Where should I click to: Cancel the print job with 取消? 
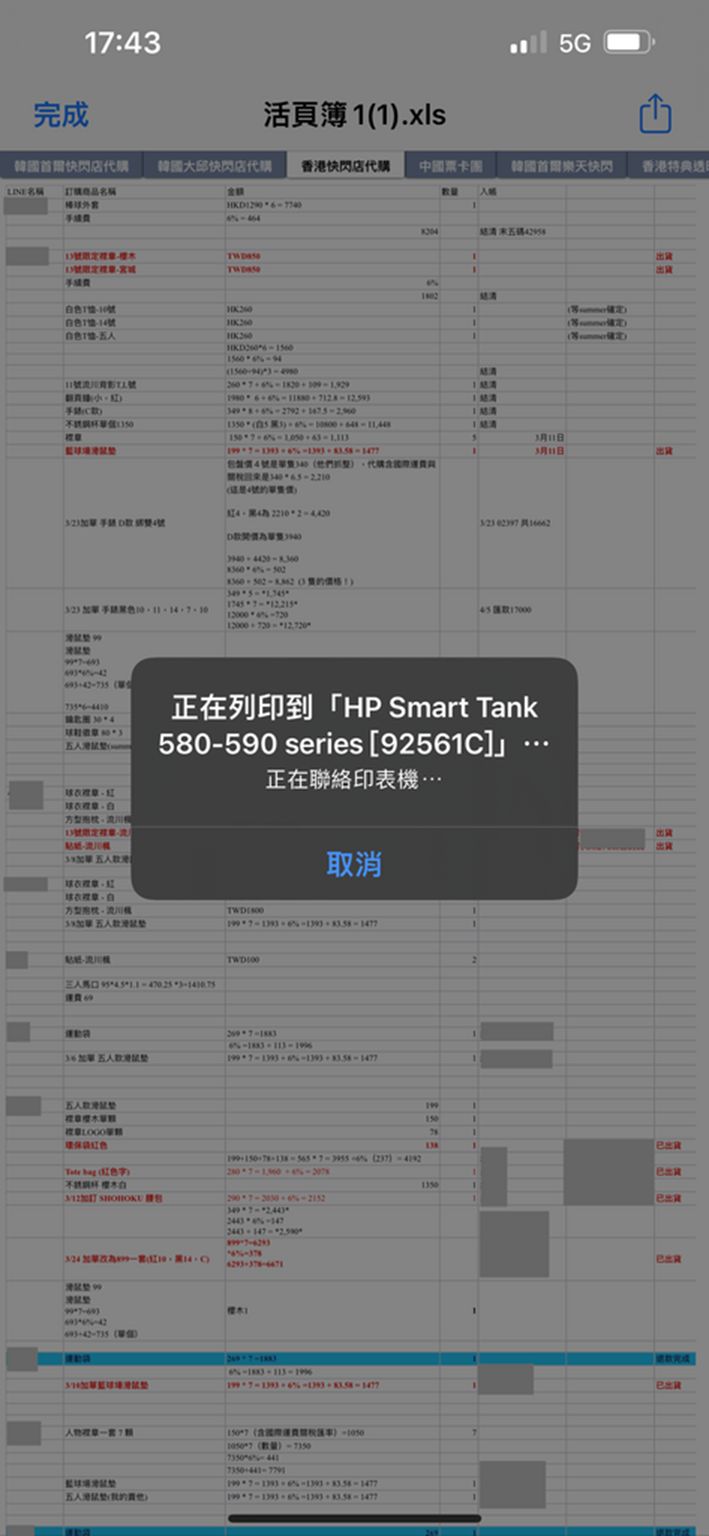pyautogui.click(x=354, y=864)
